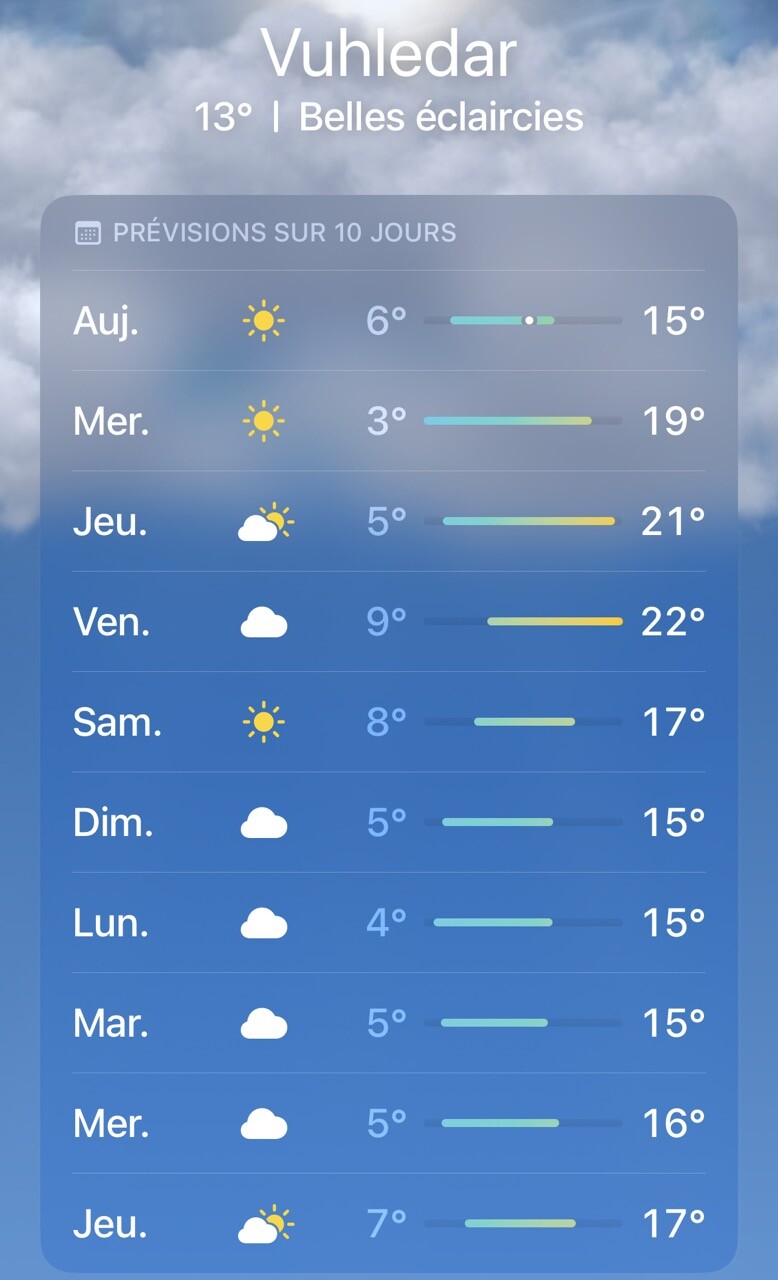
Task: Select the Mer. row with 16° high
Action: point(388,1123)
